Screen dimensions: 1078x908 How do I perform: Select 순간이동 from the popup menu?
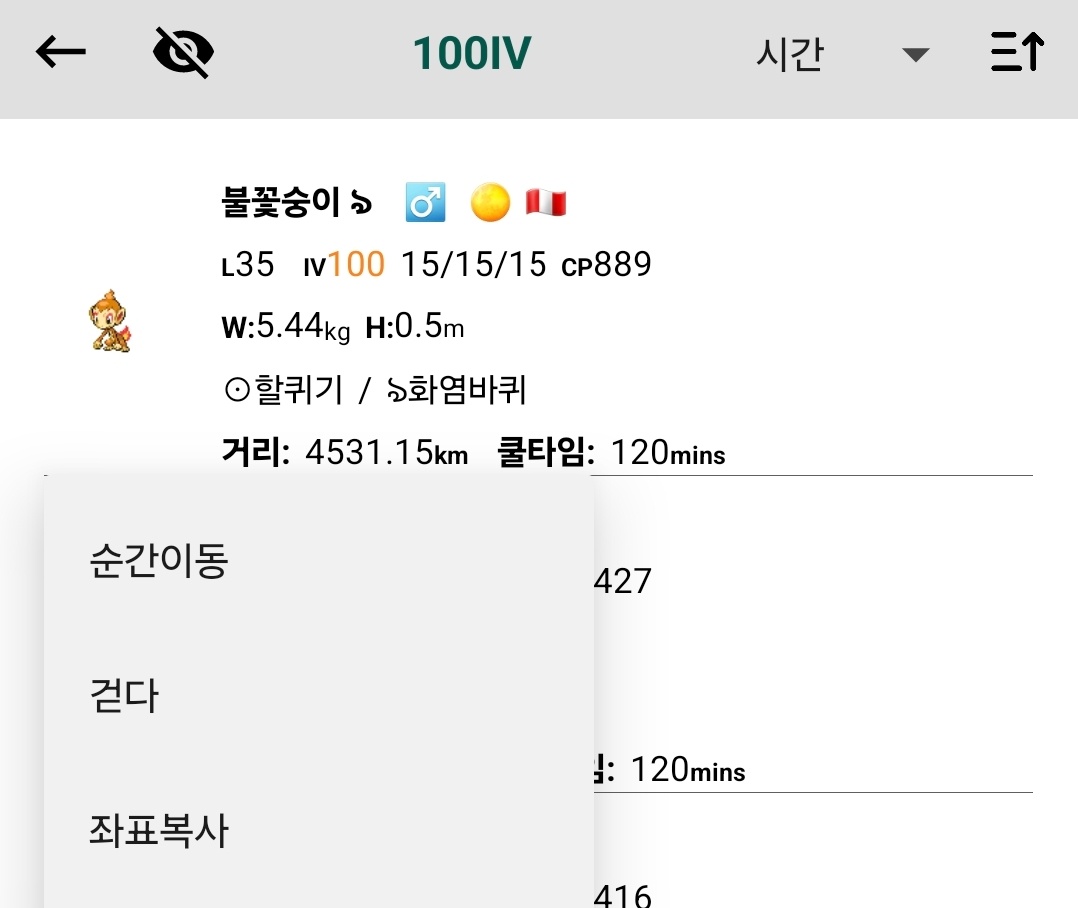coord(160,561)
